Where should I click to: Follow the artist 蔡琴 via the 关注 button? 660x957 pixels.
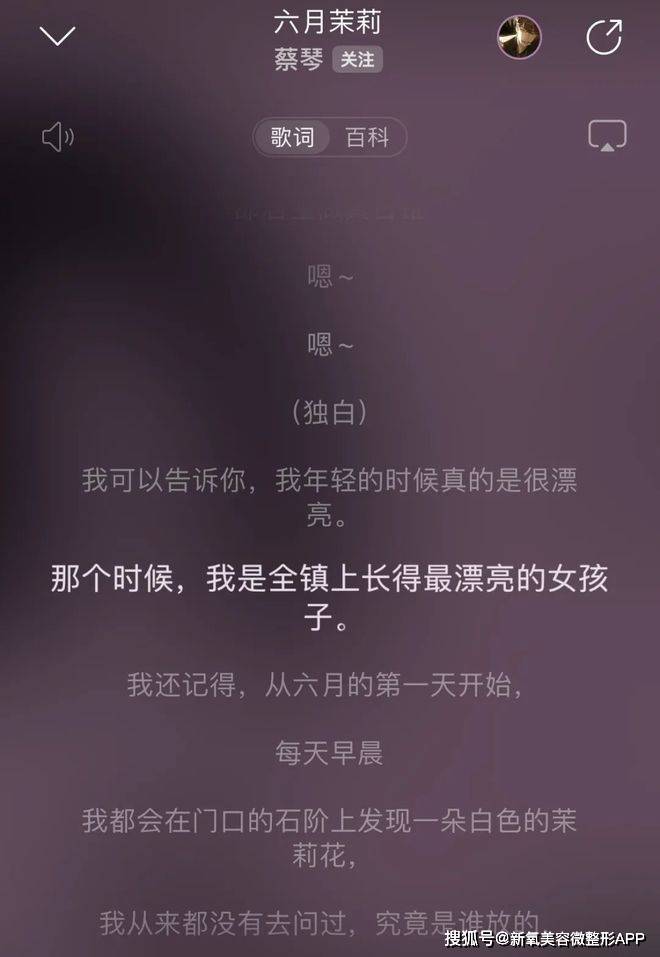coord(357,59)
